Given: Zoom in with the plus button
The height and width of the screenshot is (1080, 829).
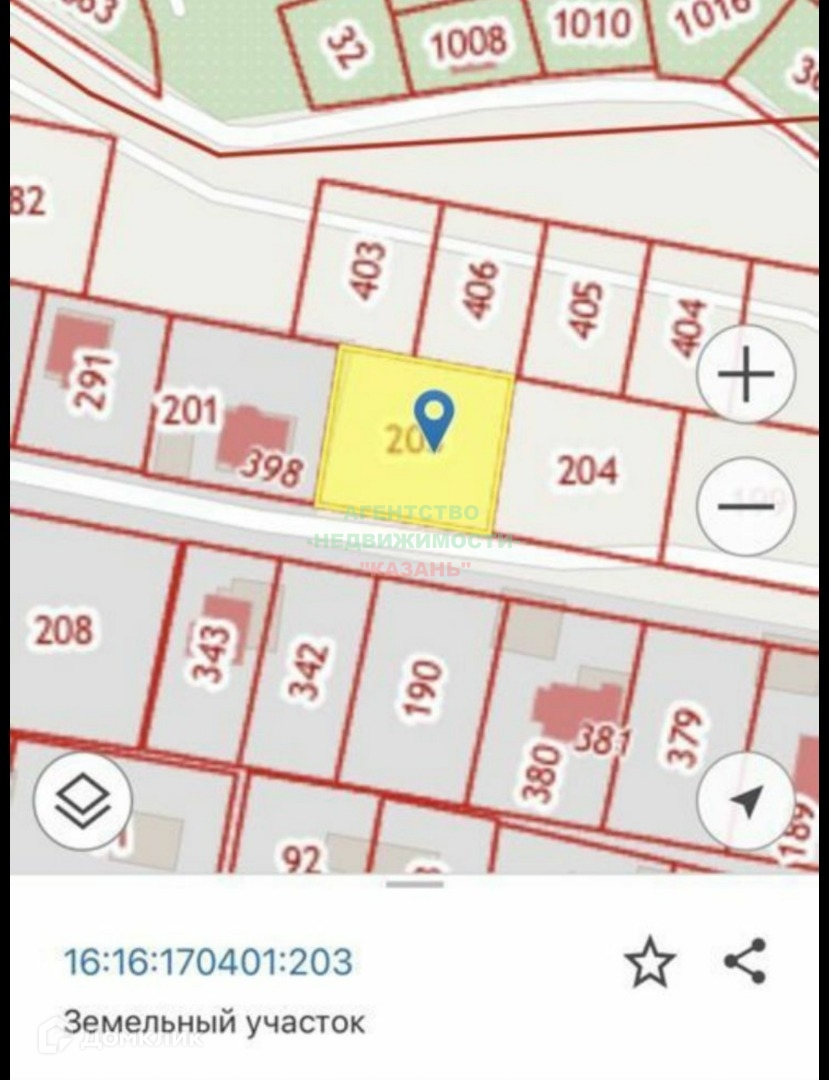Looking at the screenshot, I should (746, 375).
